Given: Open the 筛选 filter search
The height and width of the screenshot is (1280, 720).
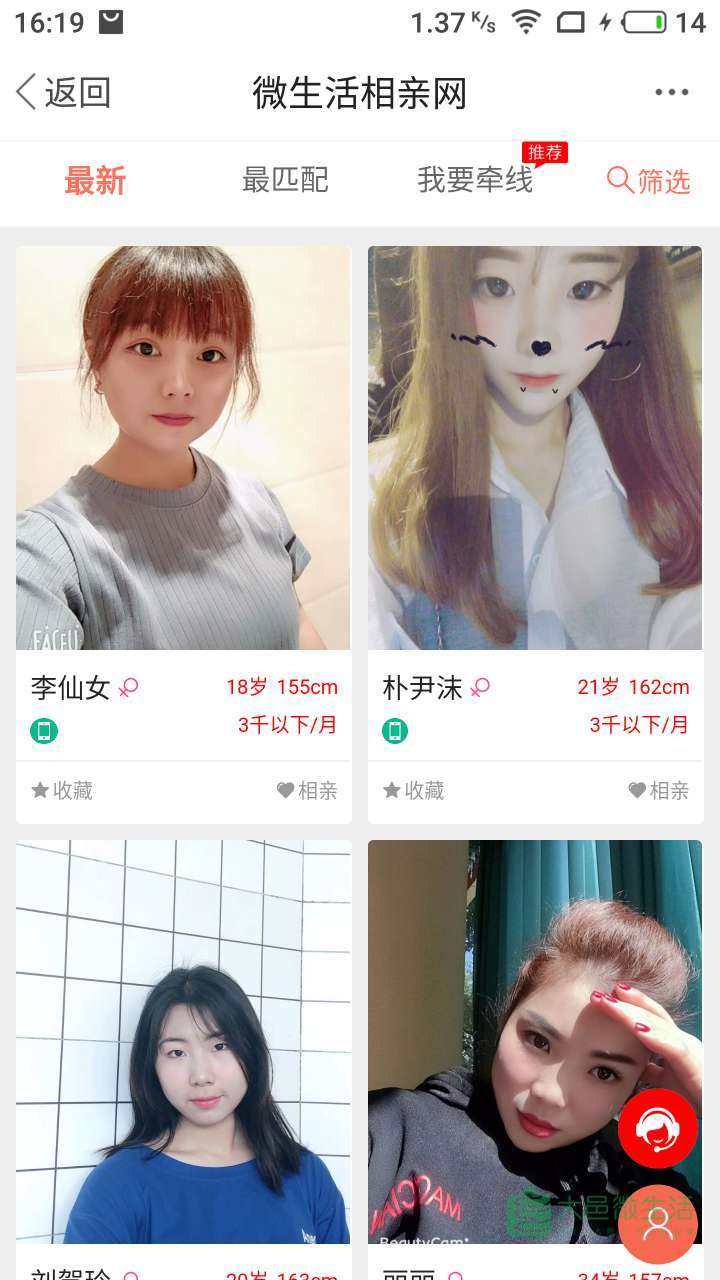Looking at the screenshot, I should 648,181.
